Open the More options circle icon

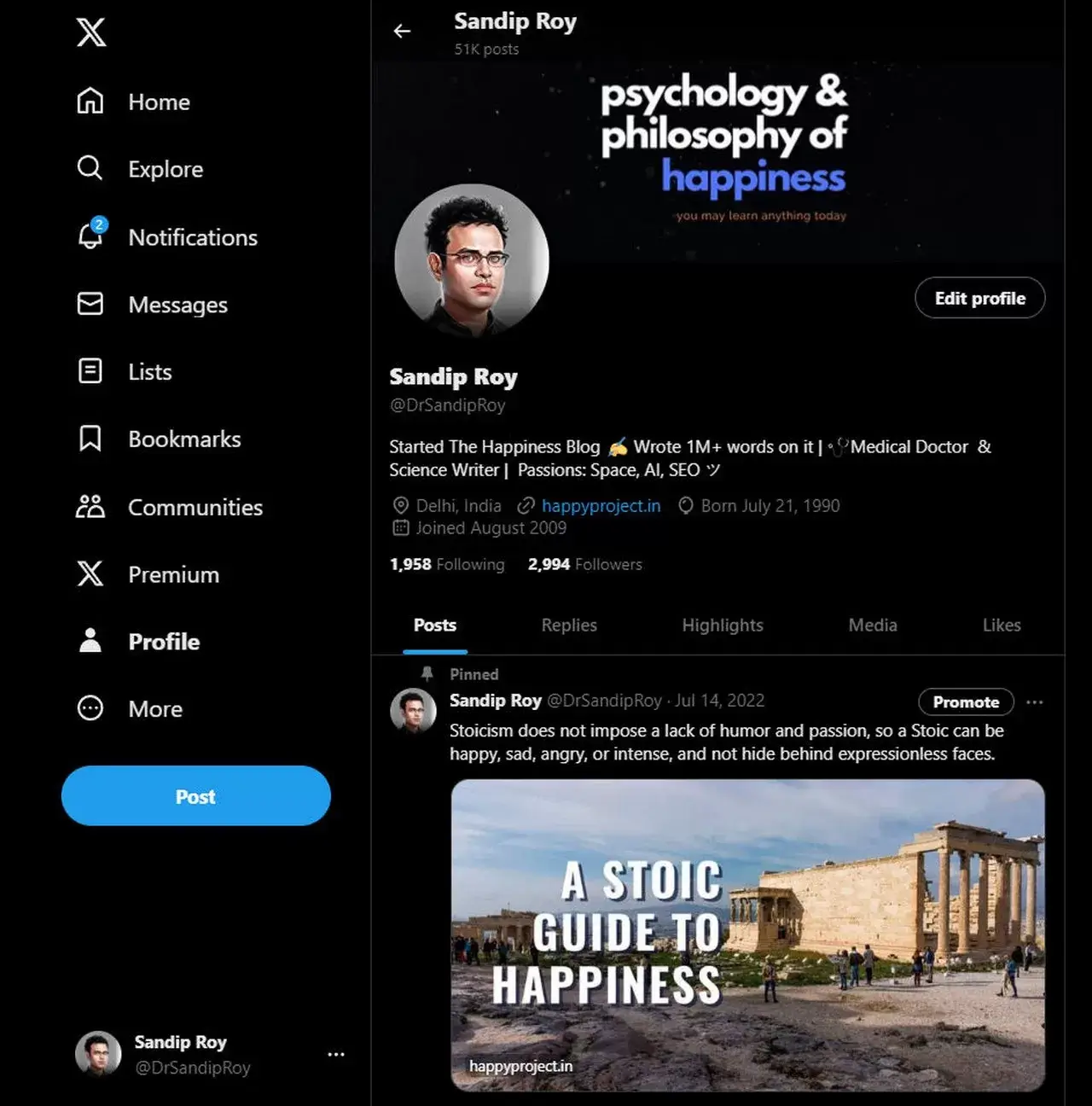[90, 707]
